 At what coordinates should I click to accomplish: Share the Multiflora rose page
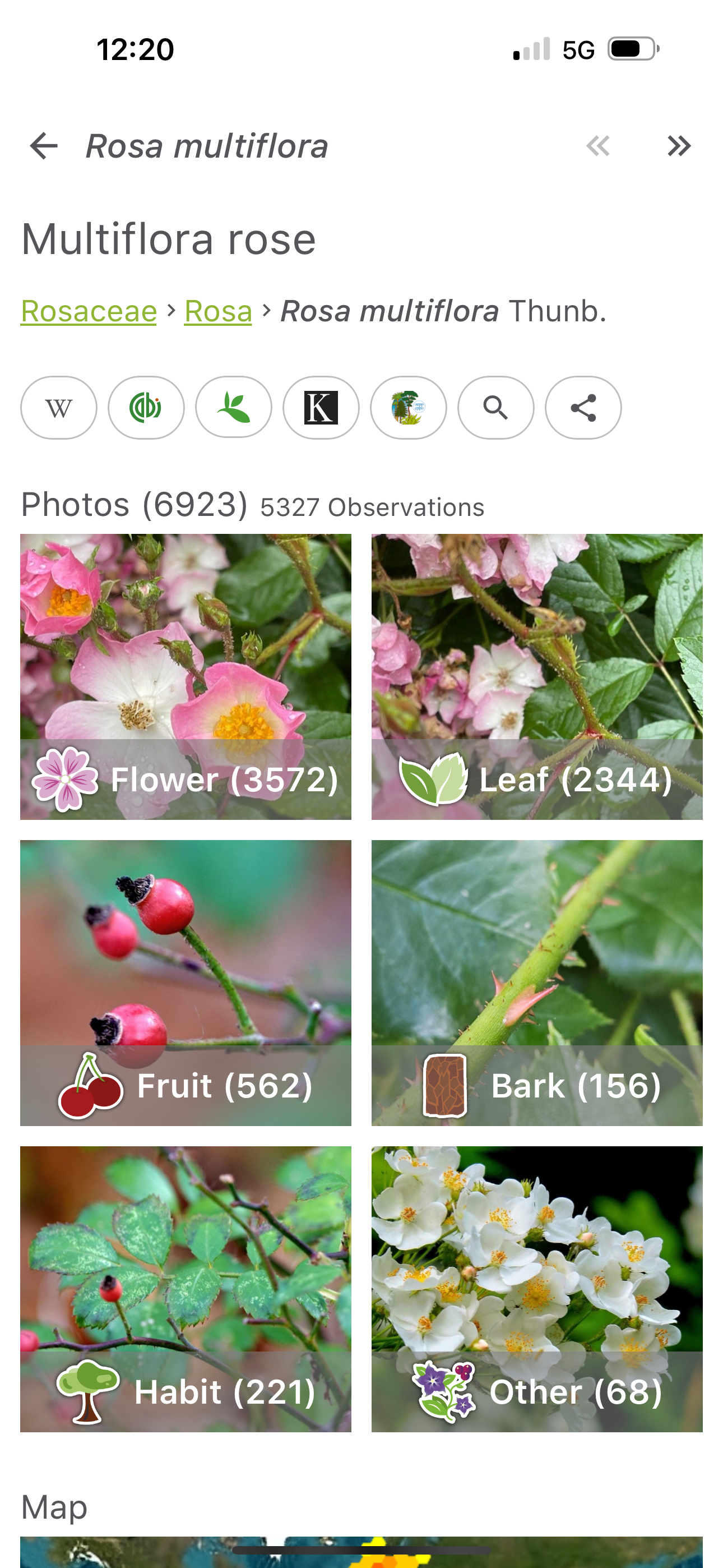583,408
